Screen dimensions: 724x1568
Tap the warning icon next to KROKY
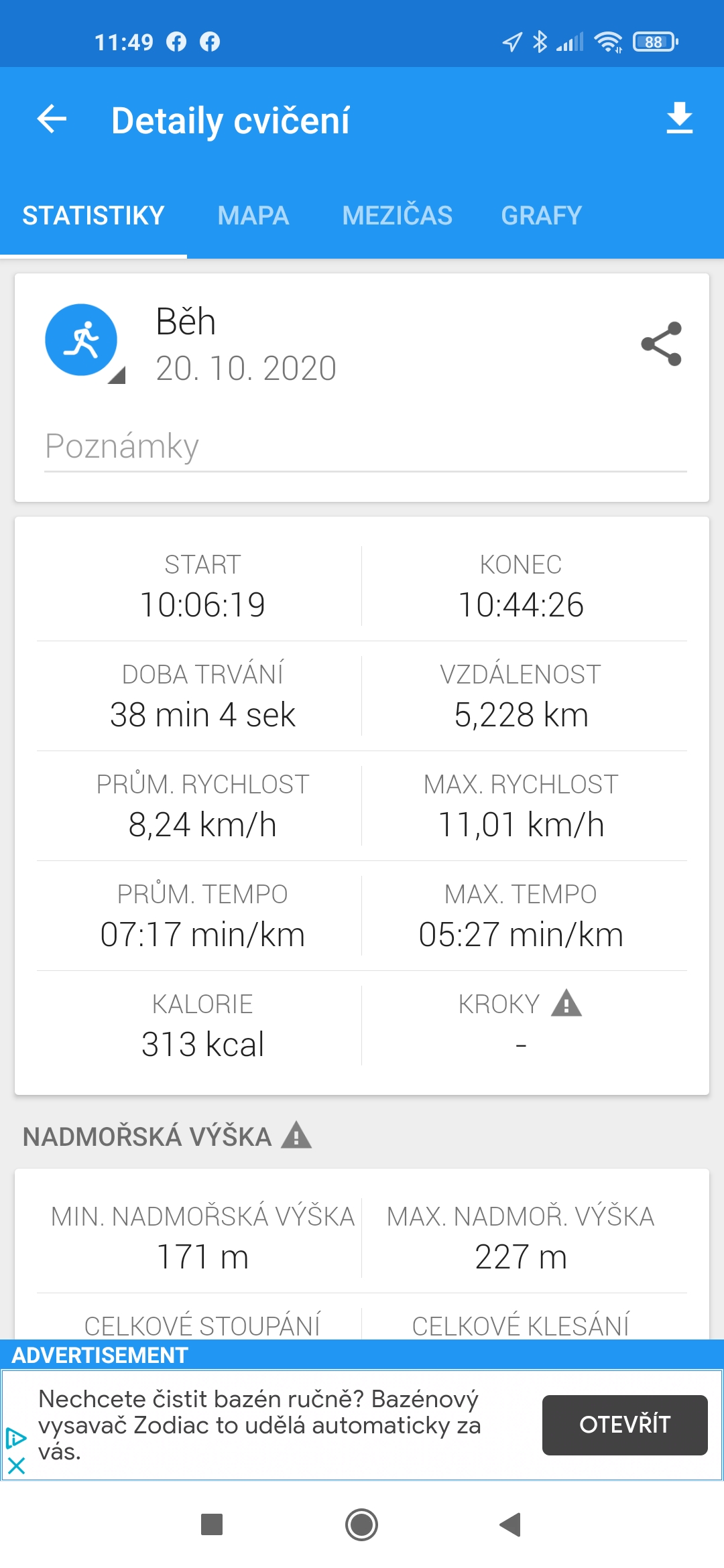click(x=566, y=1003)
